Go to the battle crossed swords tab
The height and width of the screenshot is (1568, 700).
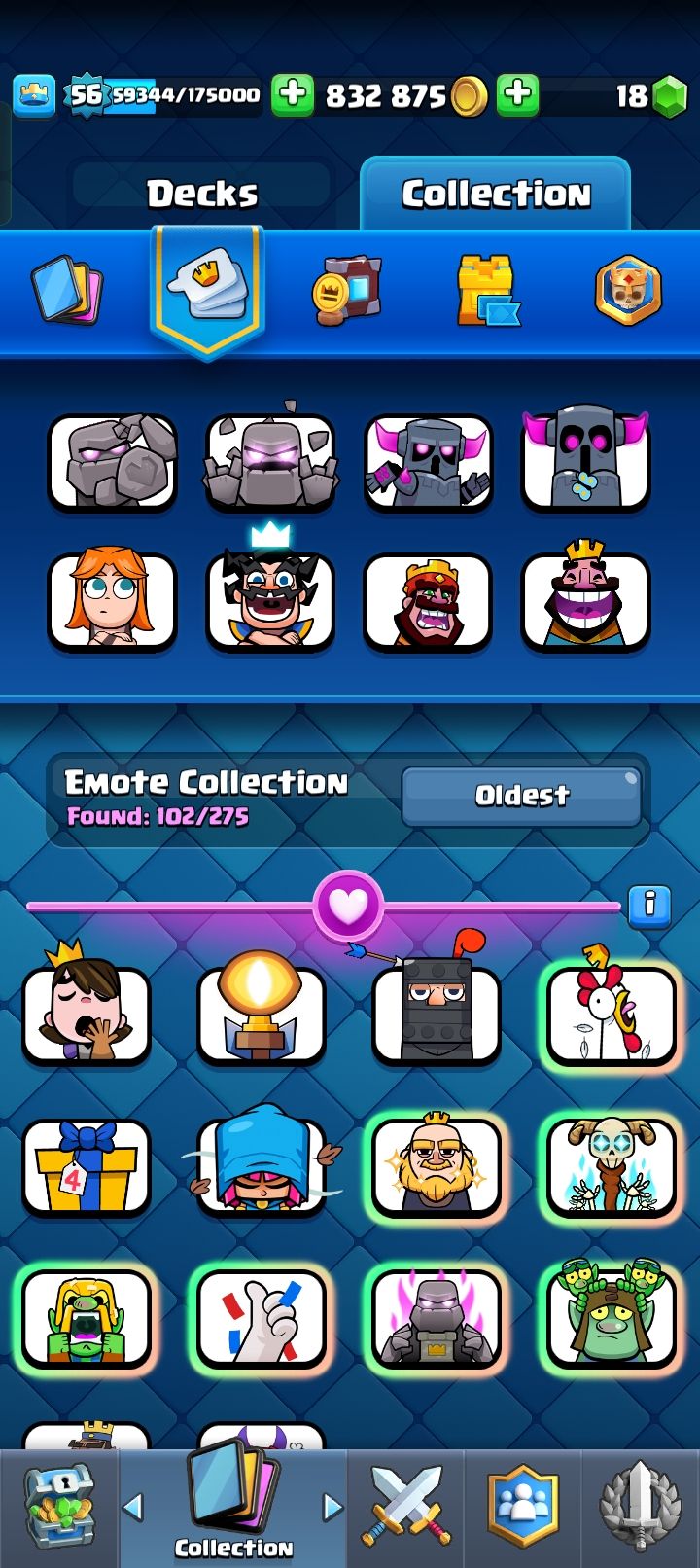pos(406,1508)
